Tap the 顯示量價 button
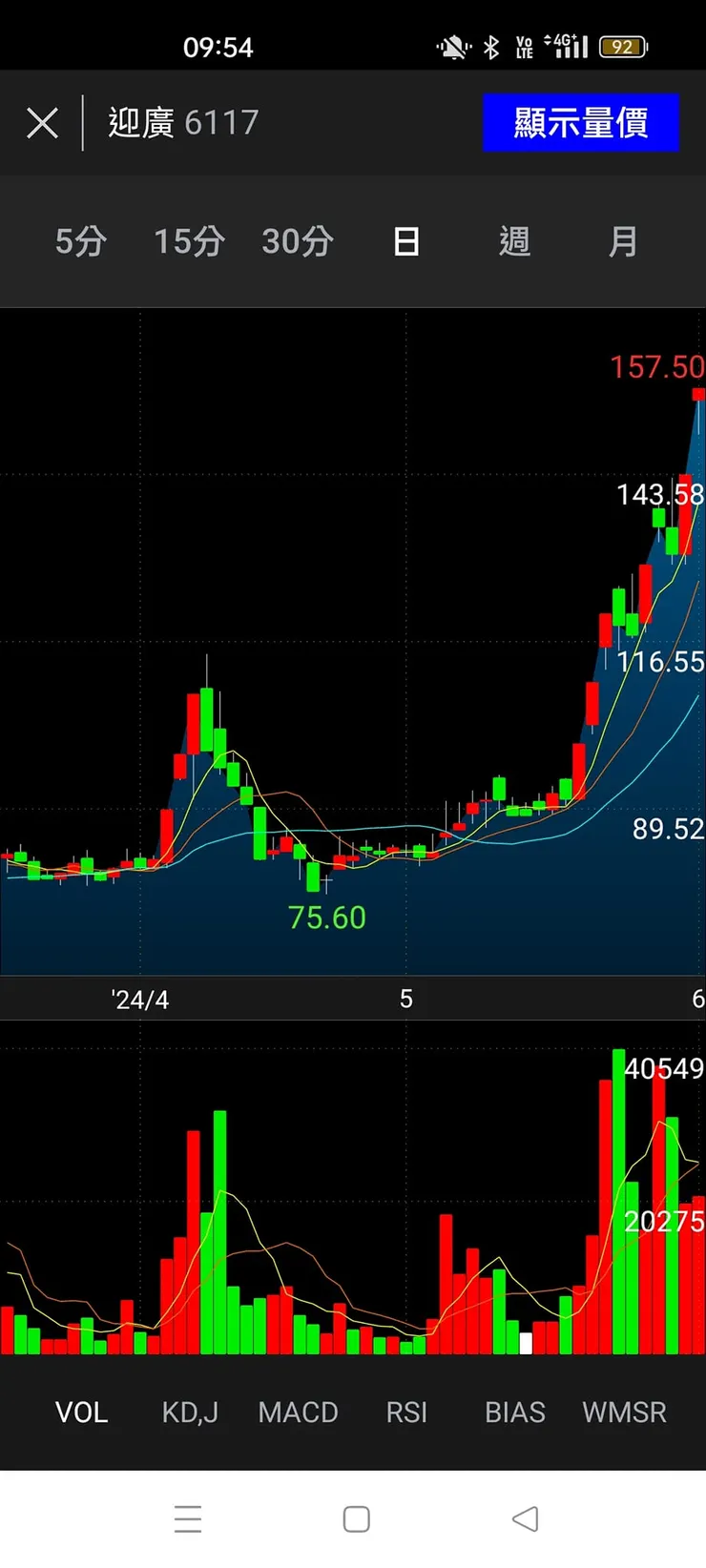The width and height of the screenshot is (706, 1568). tap(580, 123)
